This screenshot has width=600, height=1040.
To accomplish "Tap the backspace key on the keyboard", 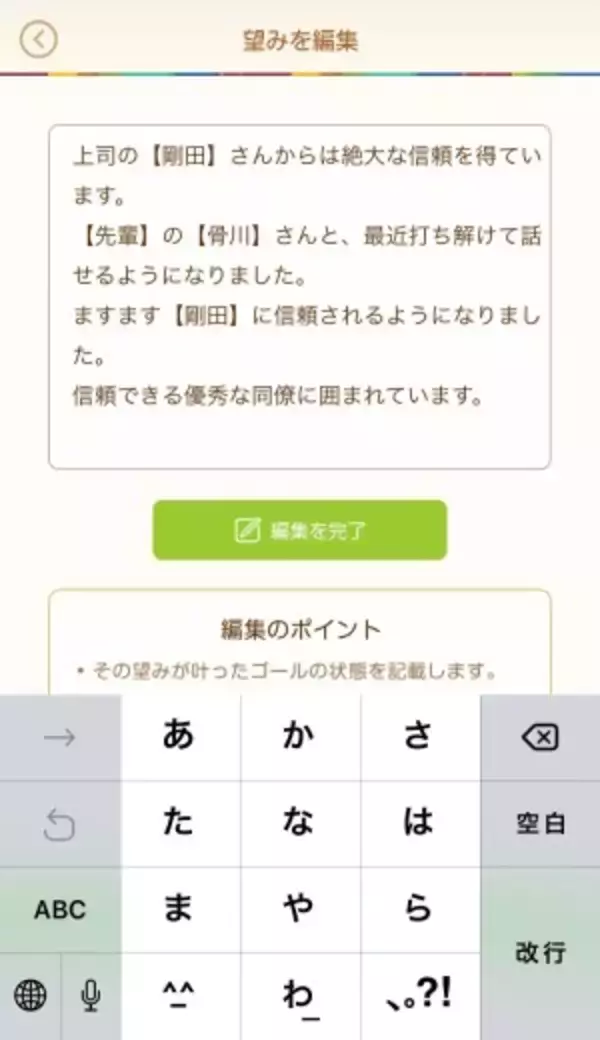I will pos(540,738).
